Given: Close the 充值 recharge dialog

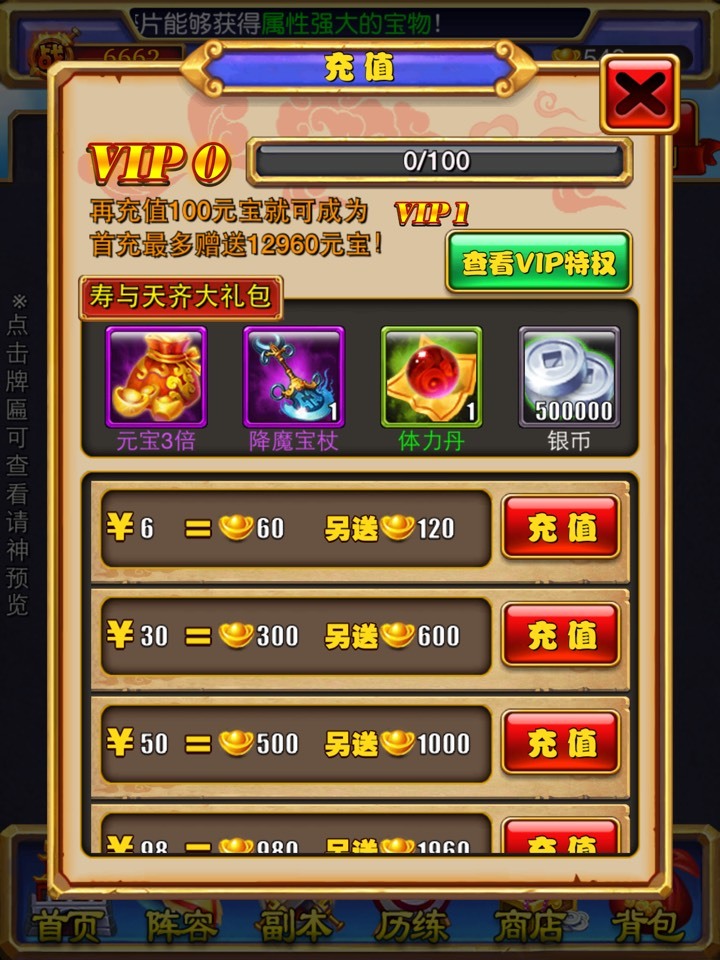Looking at the screenshot, I should pos(640,94).
